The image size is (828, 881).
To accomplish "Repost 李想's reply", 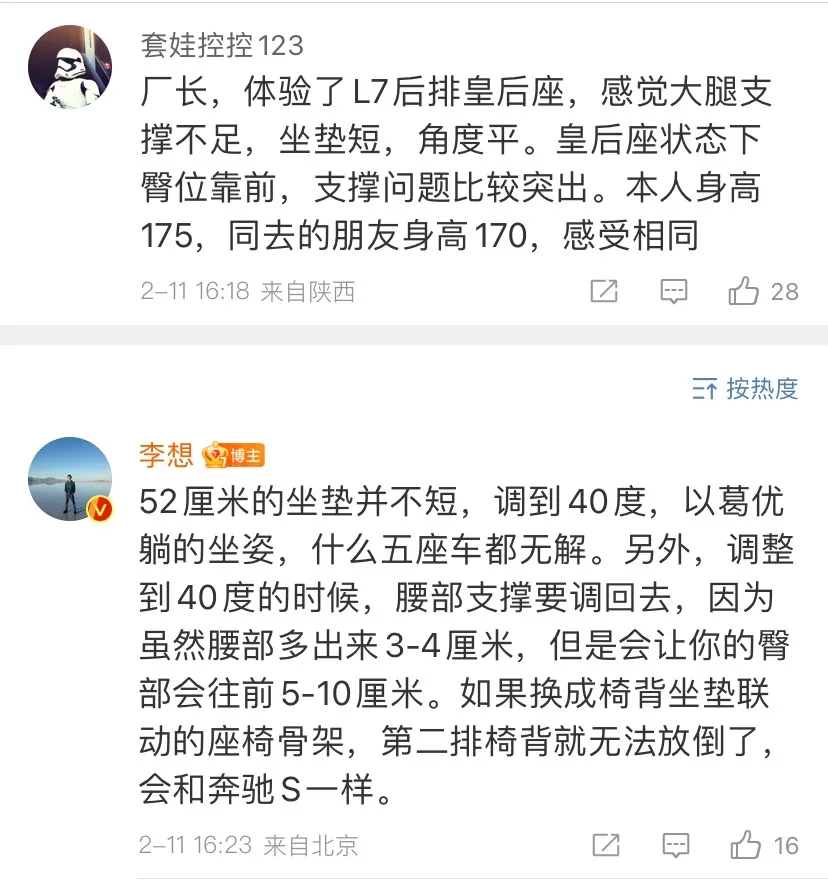I will [605, 845].
